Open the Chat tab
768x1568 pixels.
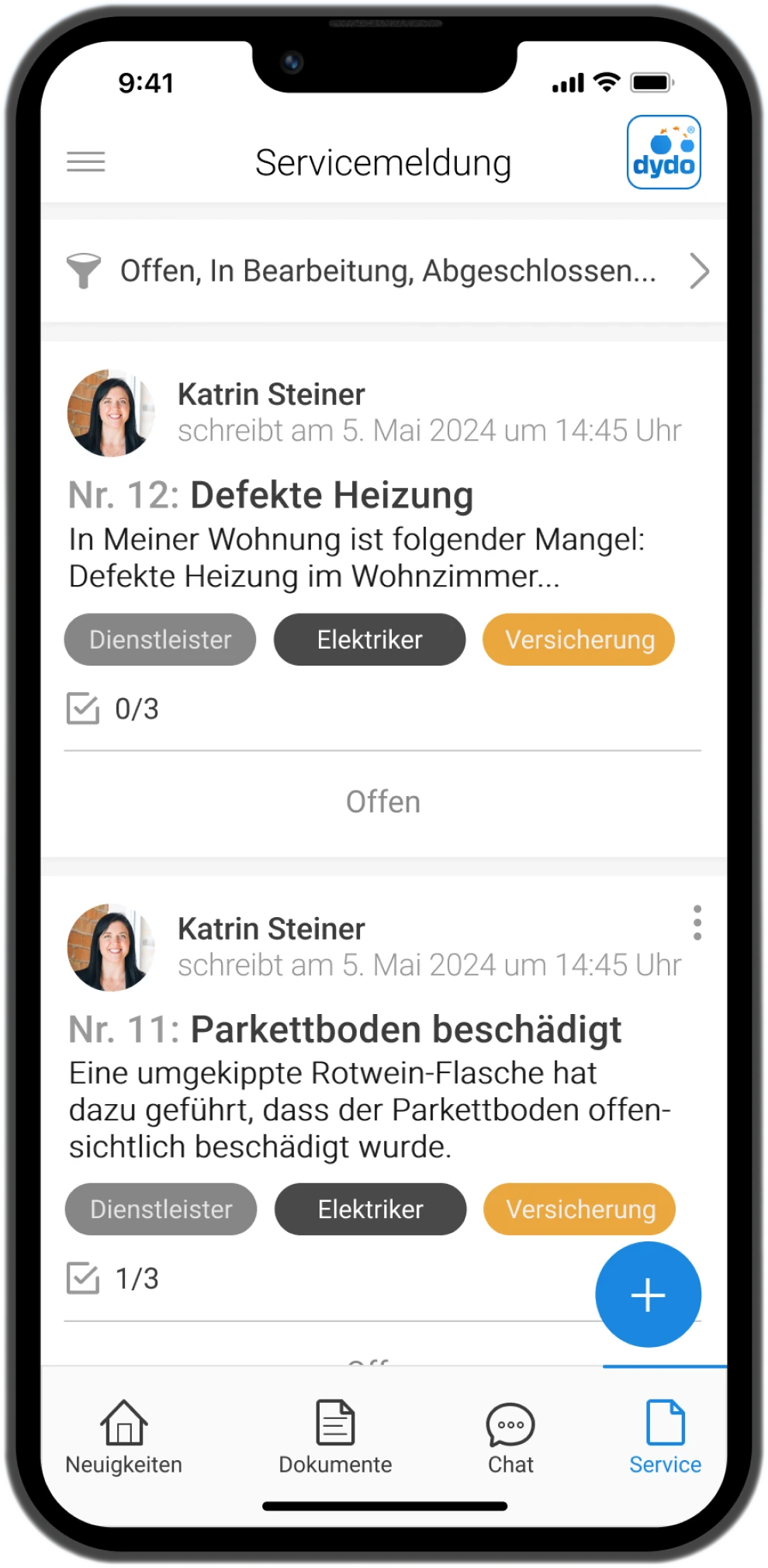pos(510,1438)
